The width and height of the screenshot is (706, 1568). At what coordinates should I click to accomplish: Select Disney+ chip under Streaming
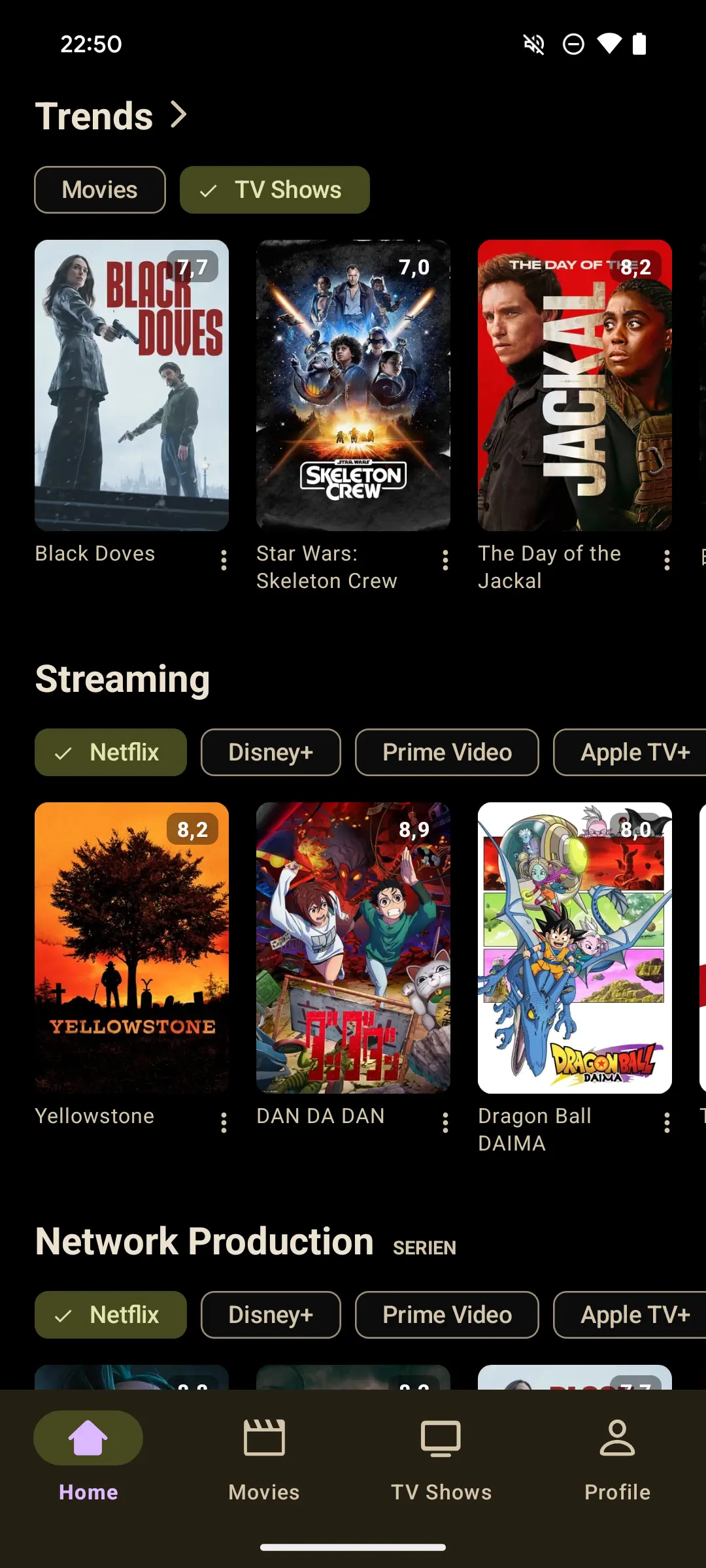[271, 753]
